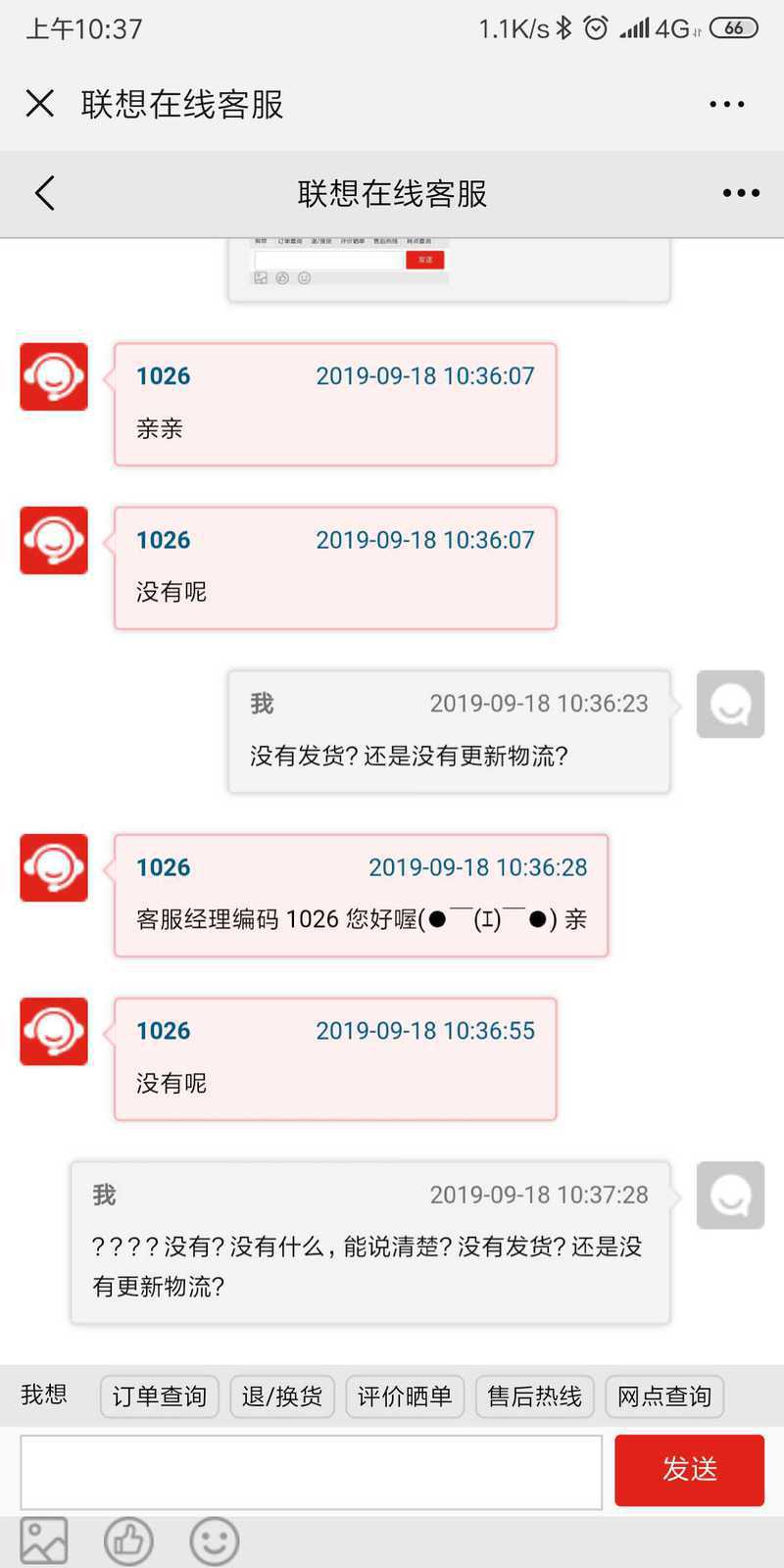Tap the 售后热线 chip
784x1568 pixels.
coord(534,1396)
